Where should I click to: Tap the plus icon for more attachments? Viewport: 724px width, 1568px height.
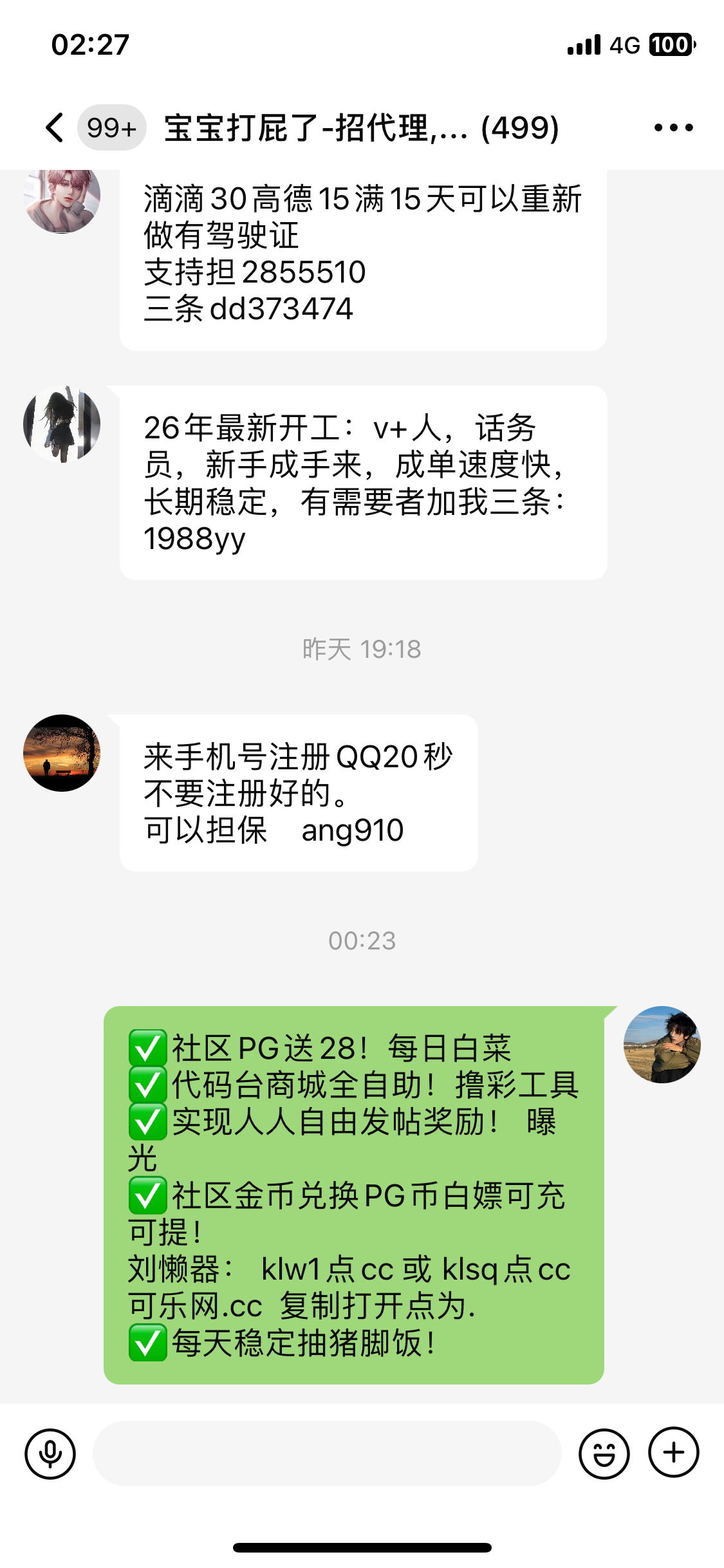pyautogui.click(x=673, y=1453)
